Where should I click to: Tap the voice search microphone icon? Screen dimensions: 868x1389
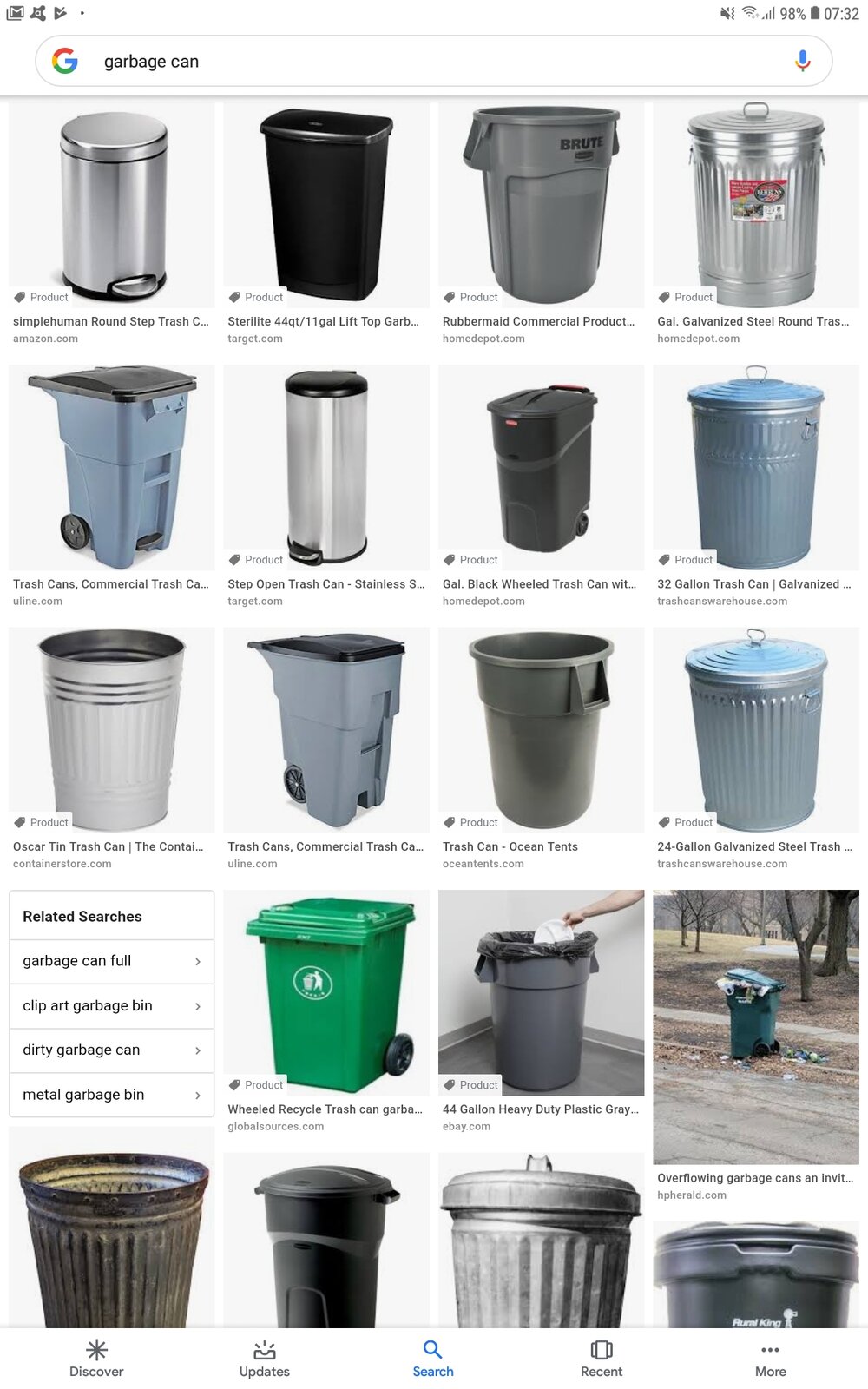point(802,61)
